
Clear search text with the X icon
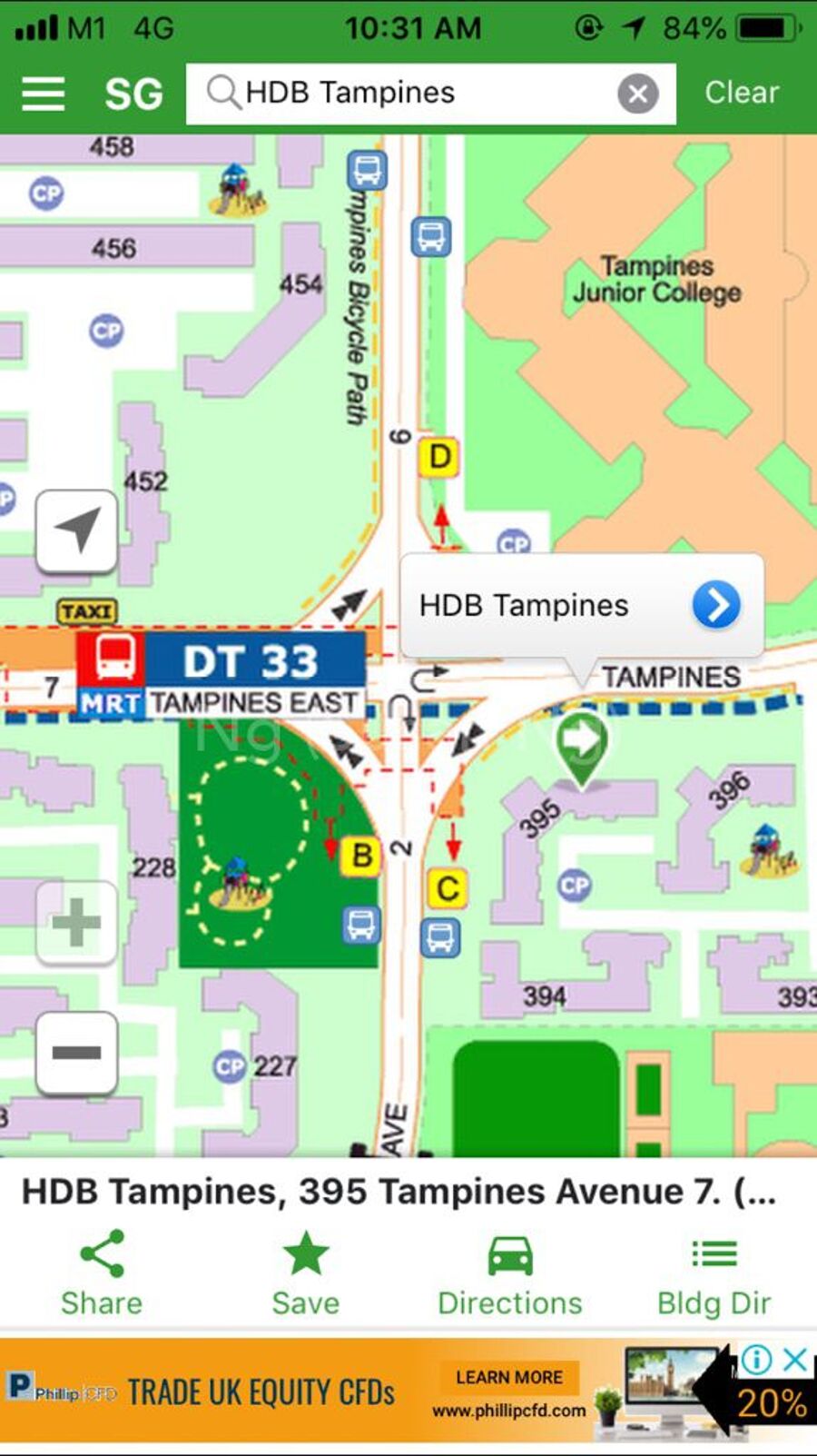coord(637,94)
